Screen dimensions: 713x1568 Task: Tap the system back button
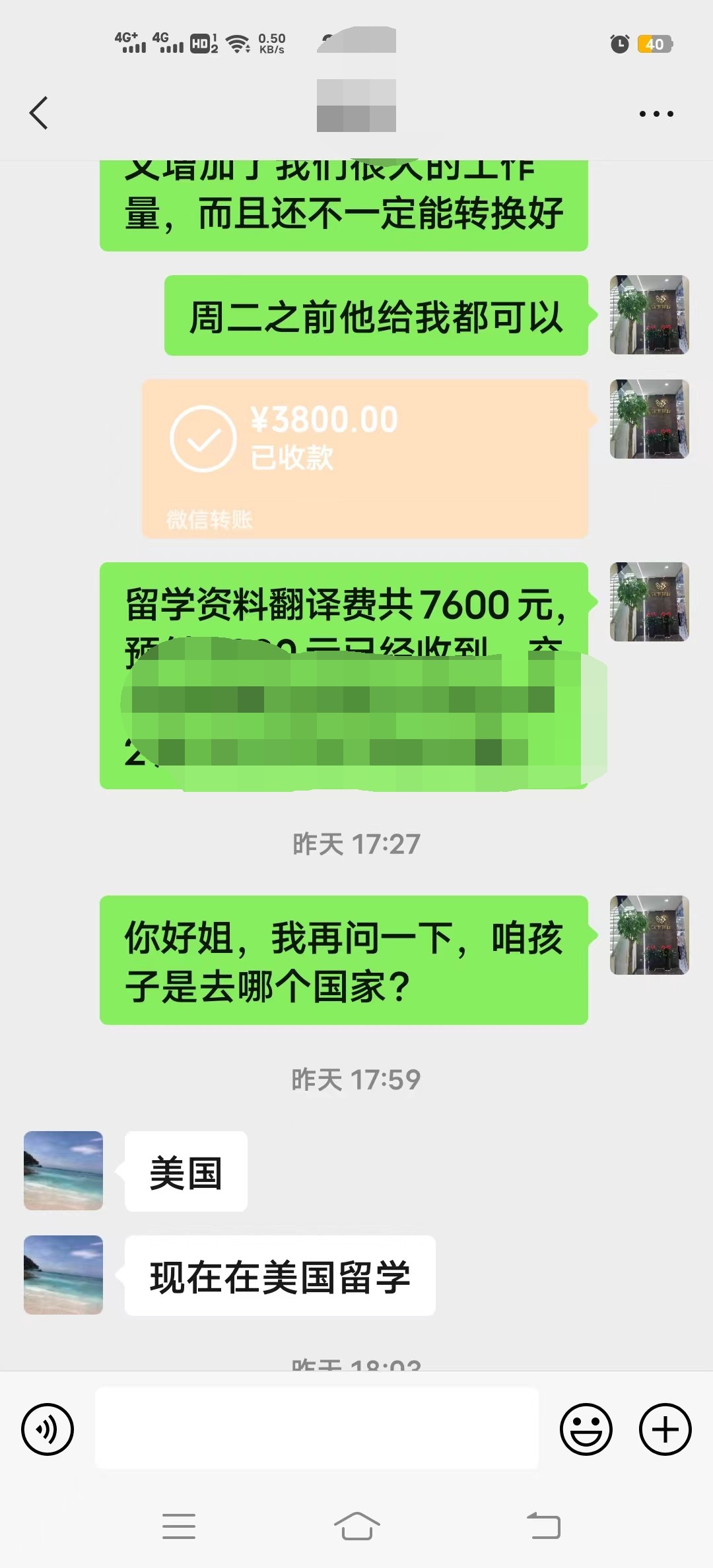click(543, 1526)
